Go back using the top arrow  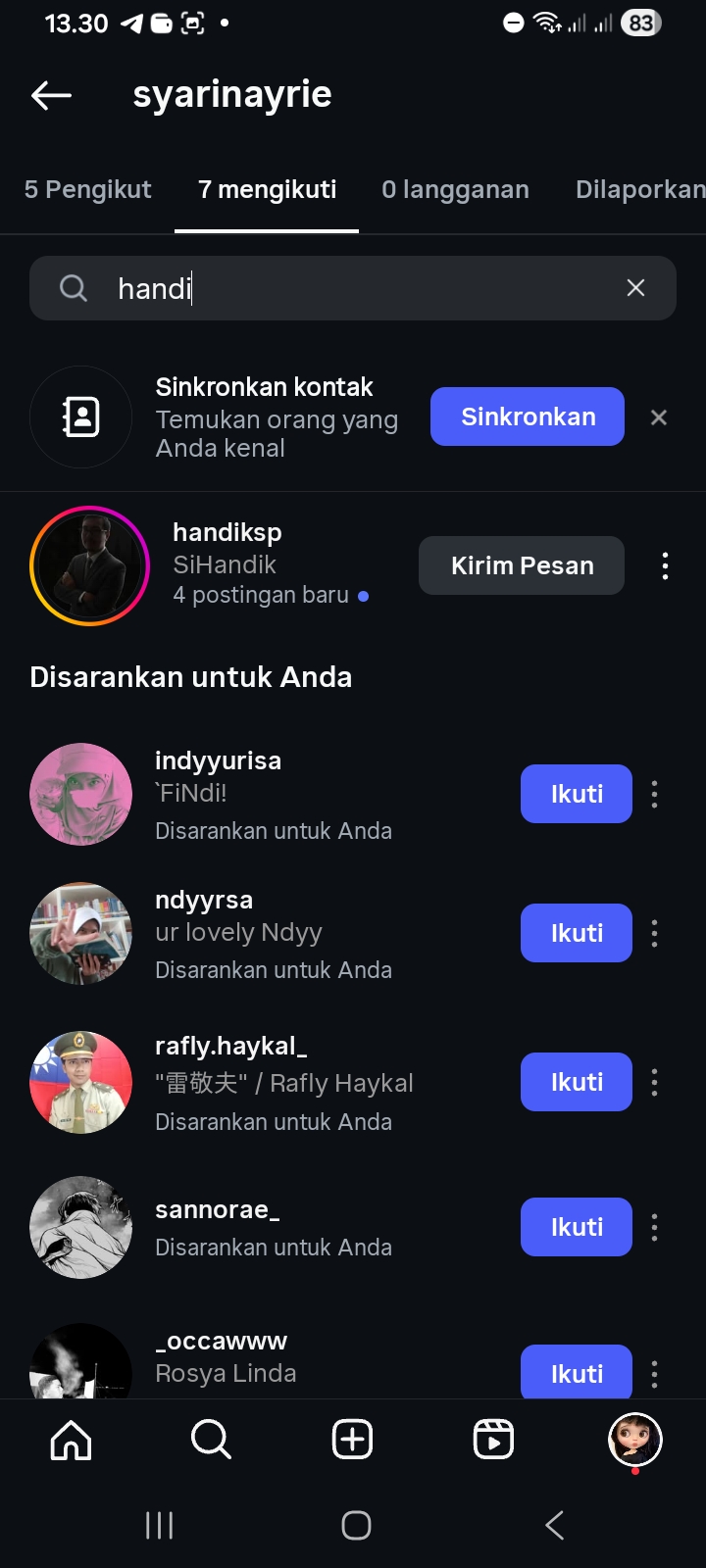pyautogui.click(x=52, y=95)
